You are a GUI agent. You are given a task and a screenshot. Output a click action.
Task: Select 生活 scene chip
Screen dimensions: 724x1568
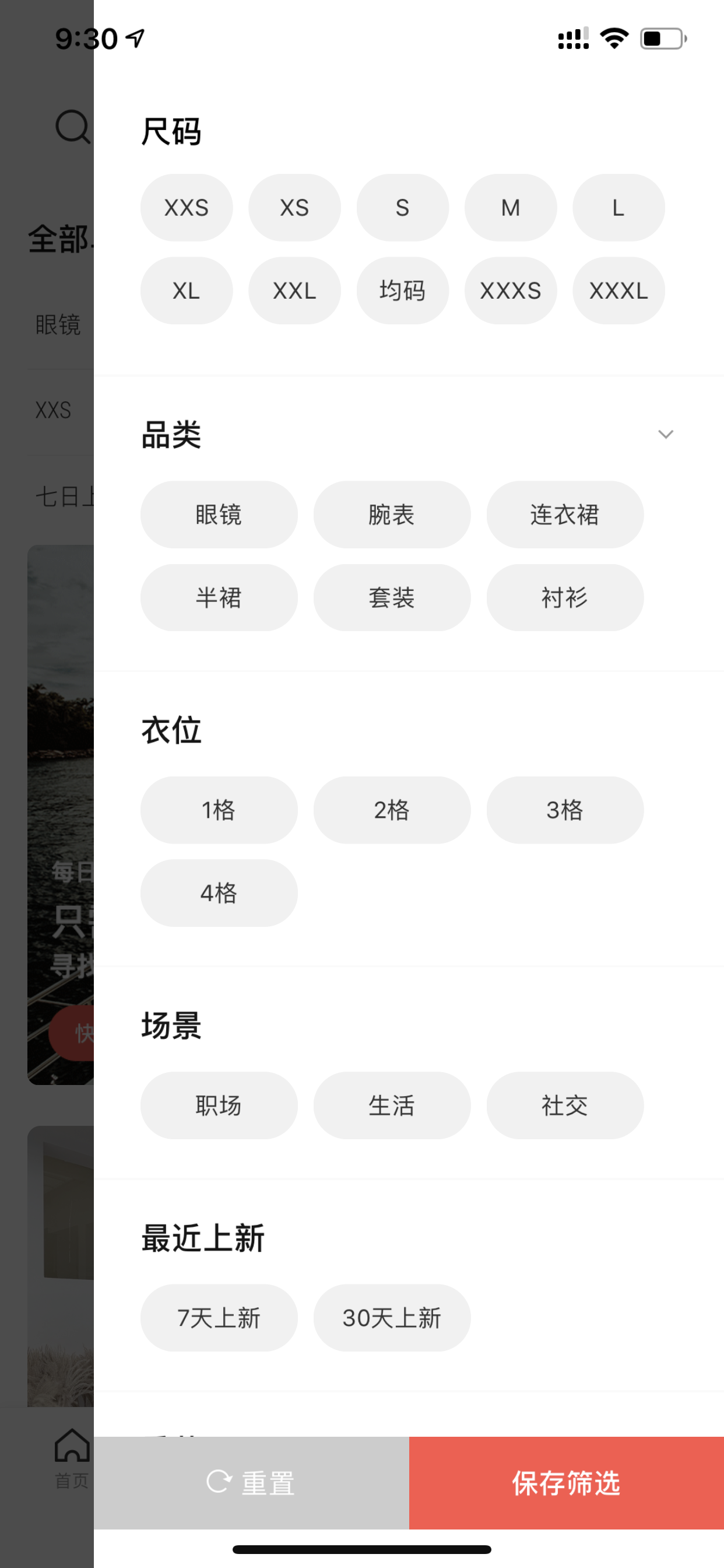392,1105
